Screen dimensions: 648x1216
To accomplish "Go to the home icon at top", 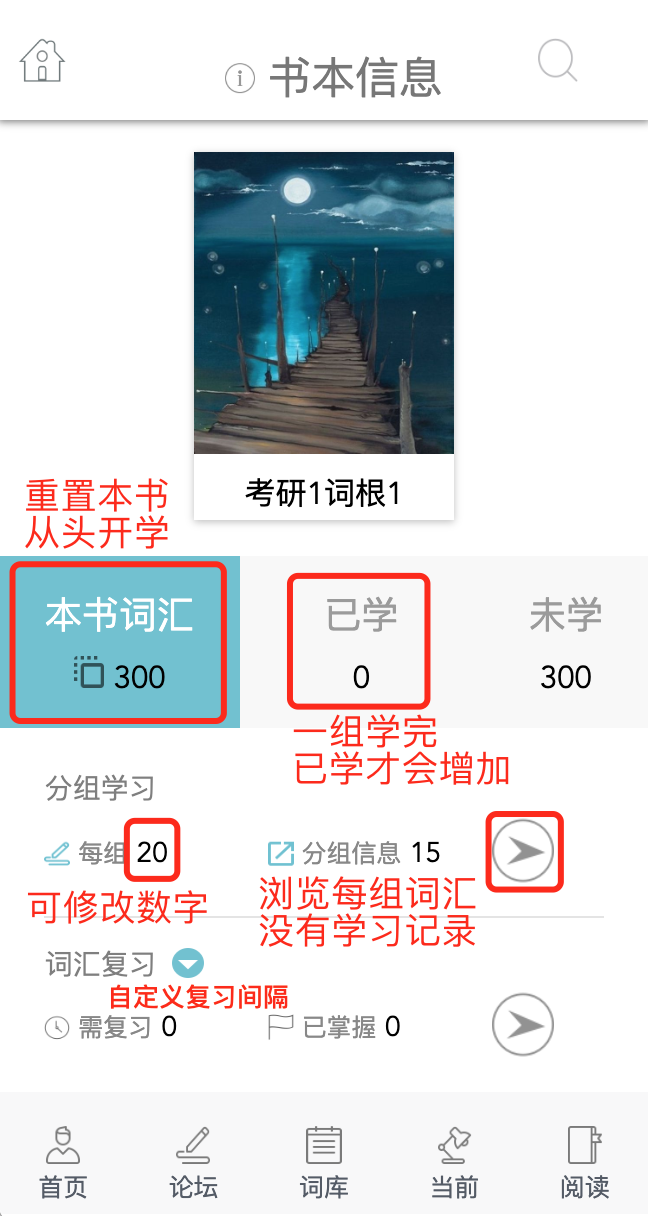I will point(42,61).
